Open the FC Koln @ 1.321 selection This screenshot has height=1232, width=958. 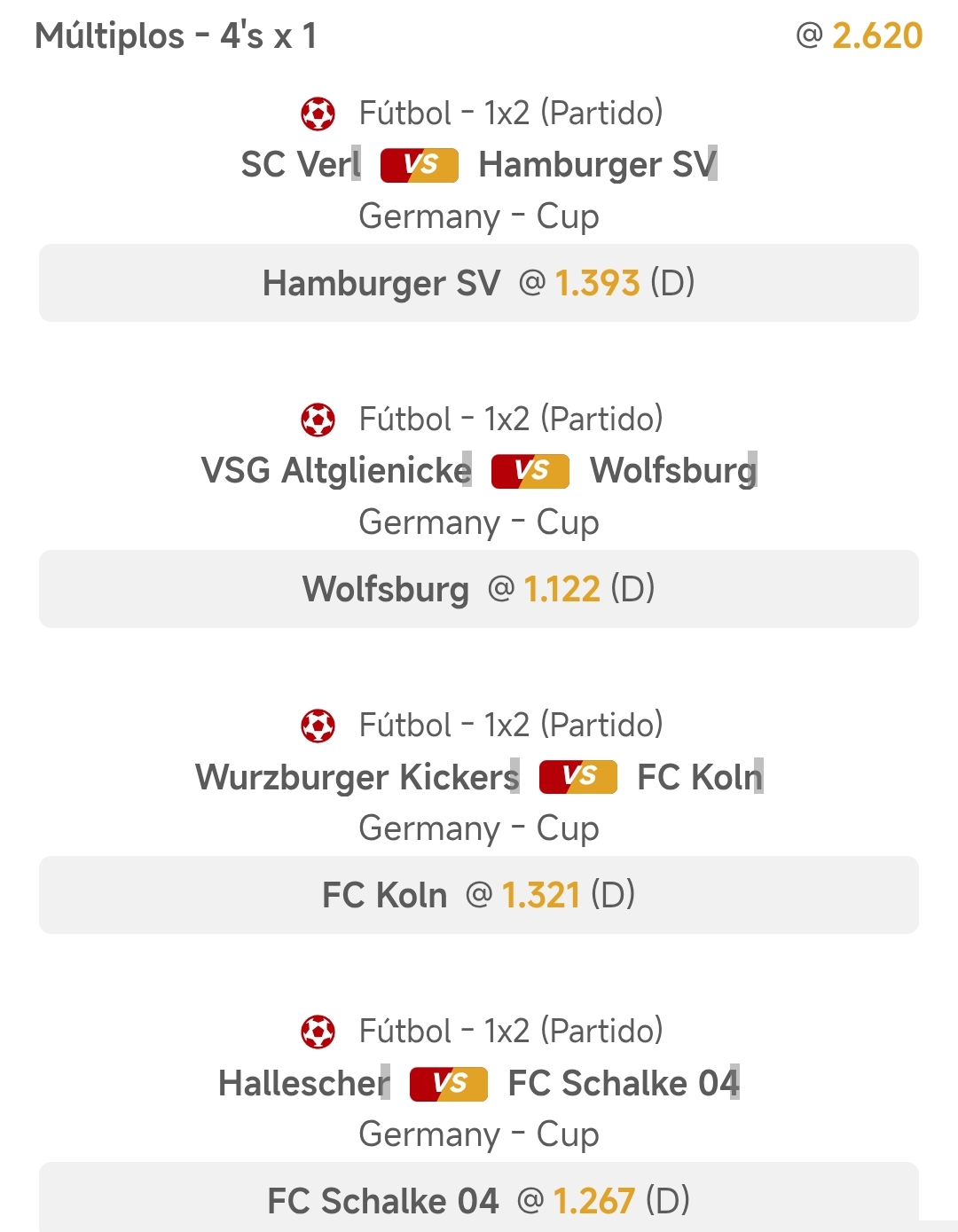click(479, 895)
